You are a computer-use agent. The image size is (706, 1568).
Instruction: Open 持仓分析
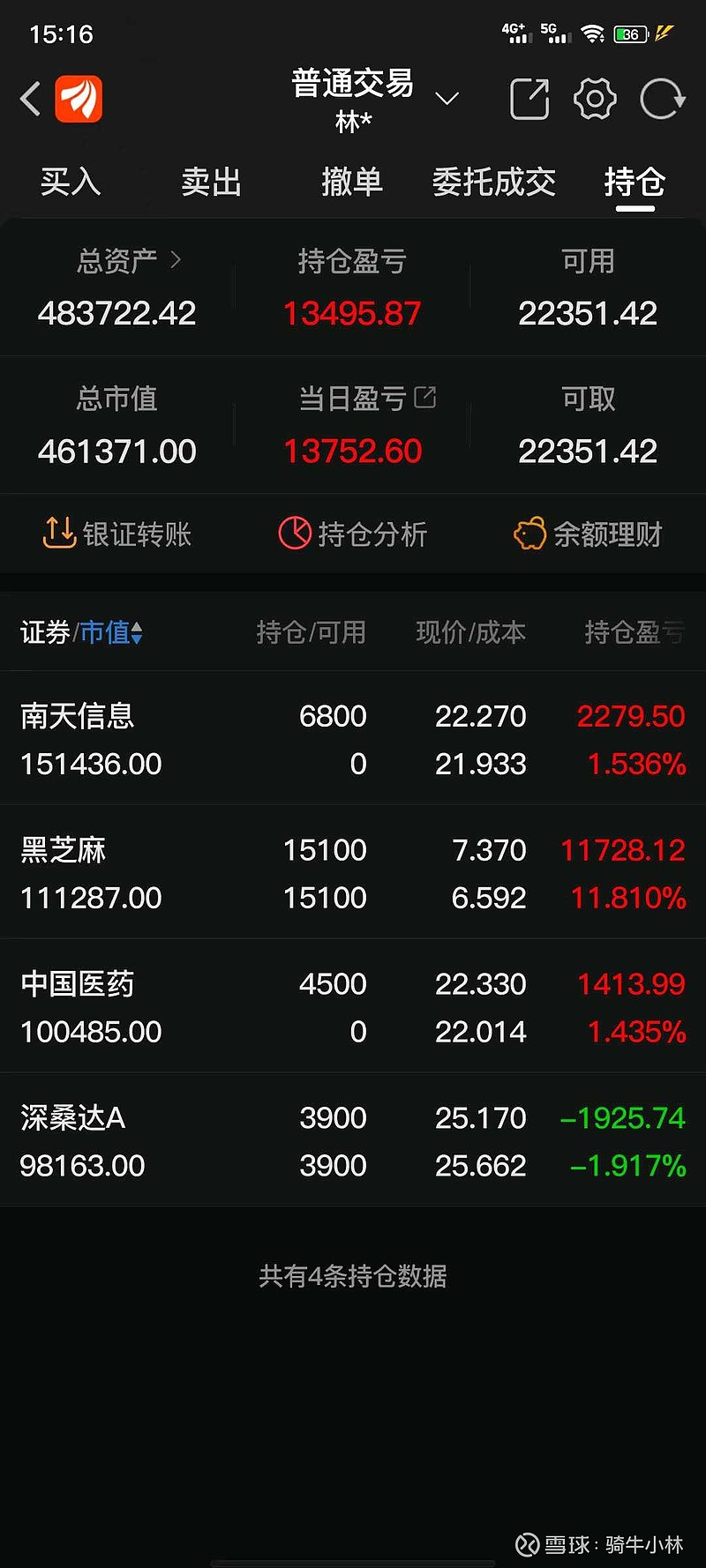(x=352, y=534)
